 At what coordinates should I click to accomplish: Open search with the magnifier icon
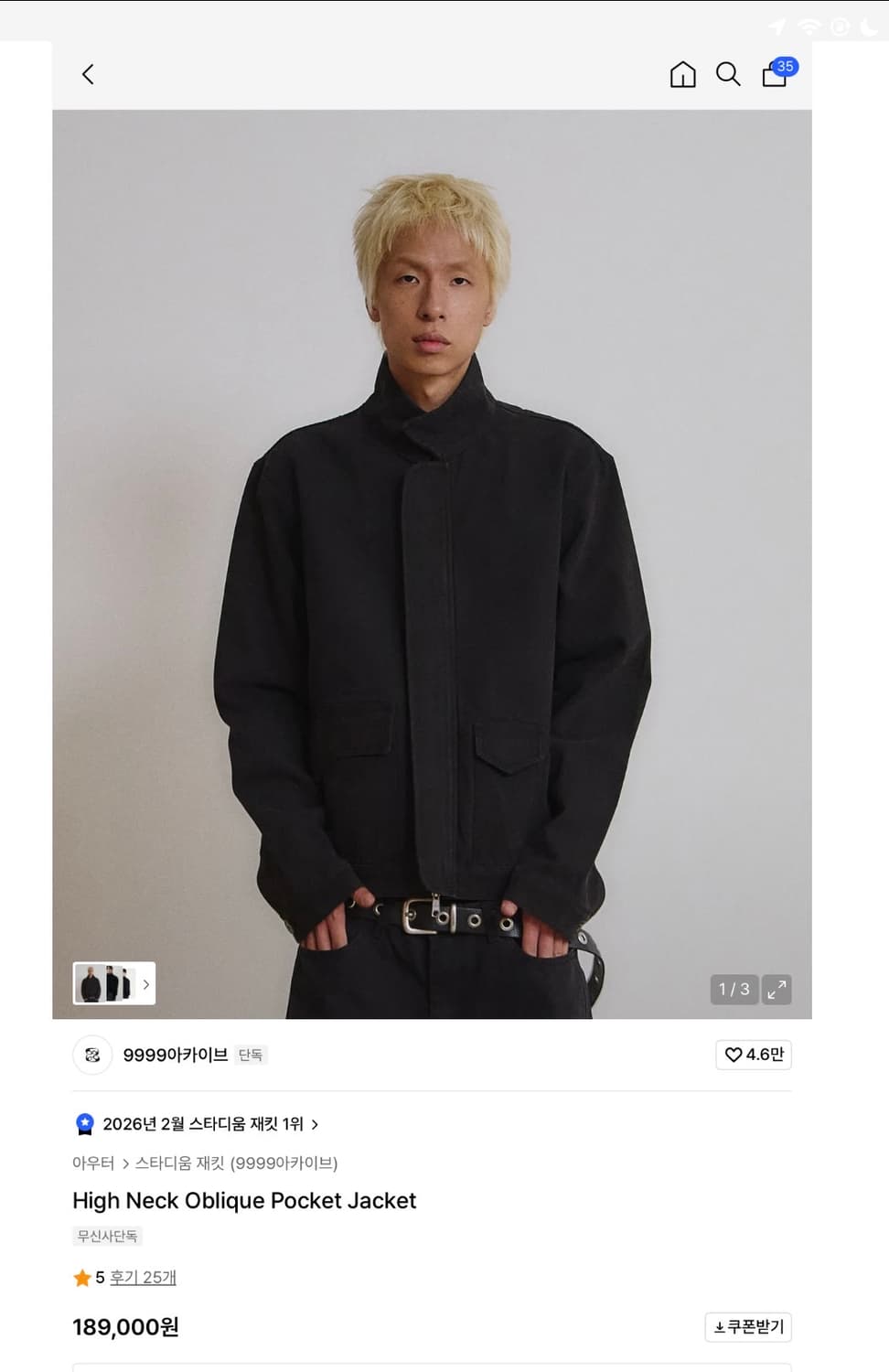pos(728,75)
